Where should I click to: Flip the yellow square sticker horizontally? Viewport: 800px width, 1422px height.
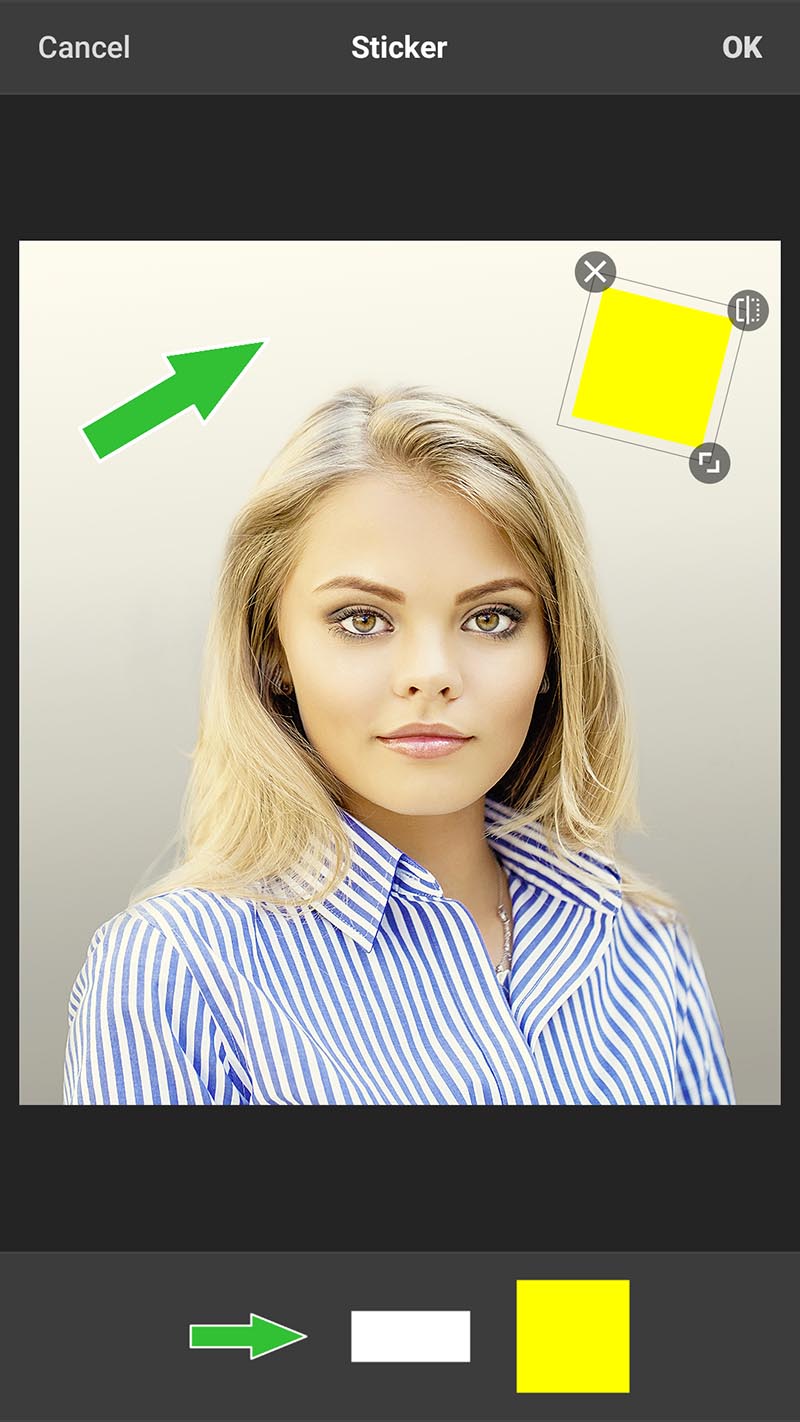748,310
